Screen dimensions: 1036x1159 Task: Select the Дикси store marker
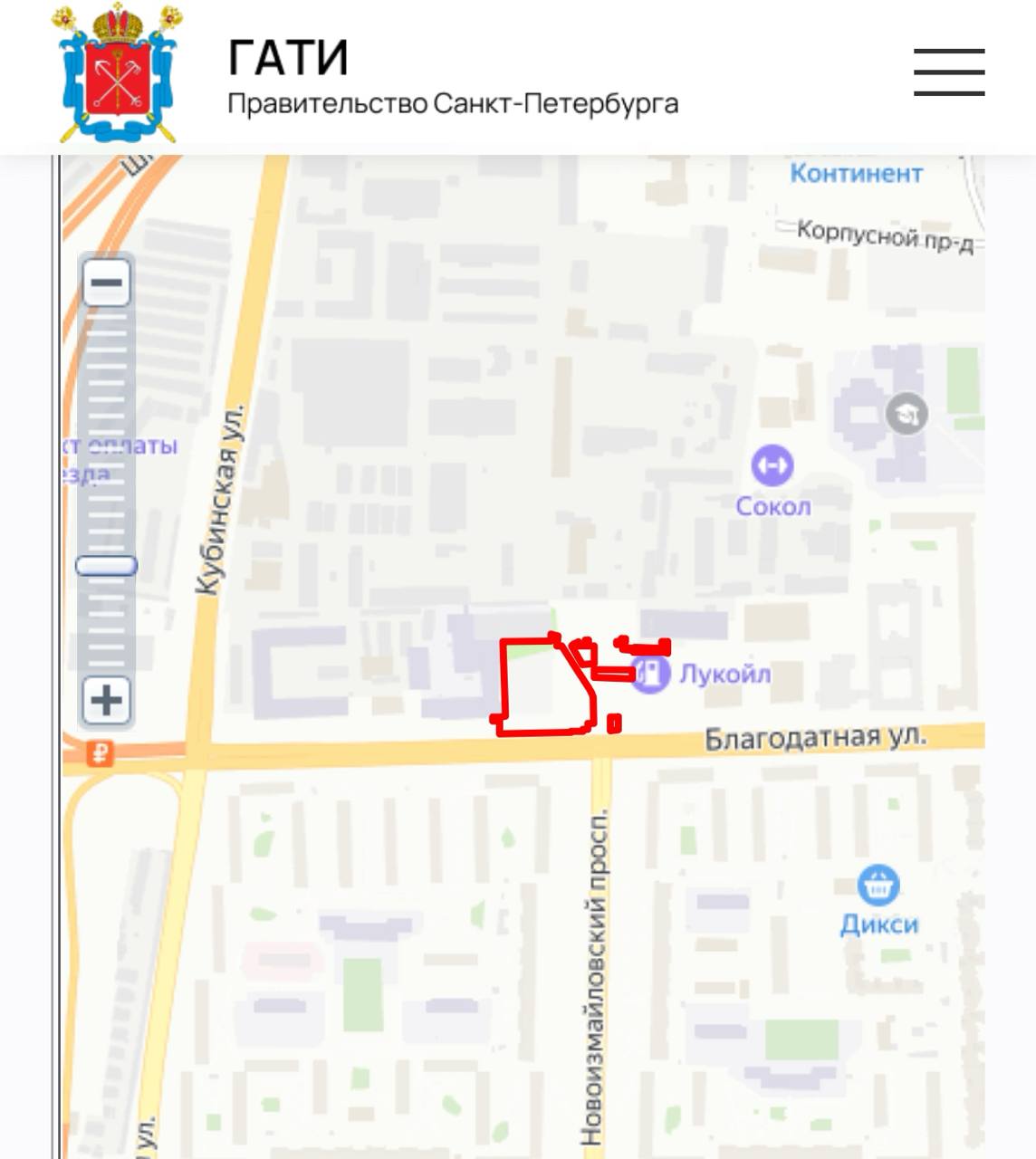tap(878, 885)
